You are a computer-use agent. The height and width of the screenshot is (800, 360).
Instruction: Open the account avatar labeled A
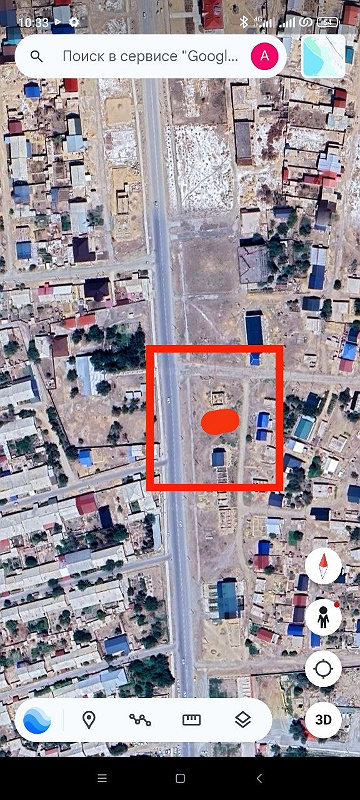click(265, 57)
